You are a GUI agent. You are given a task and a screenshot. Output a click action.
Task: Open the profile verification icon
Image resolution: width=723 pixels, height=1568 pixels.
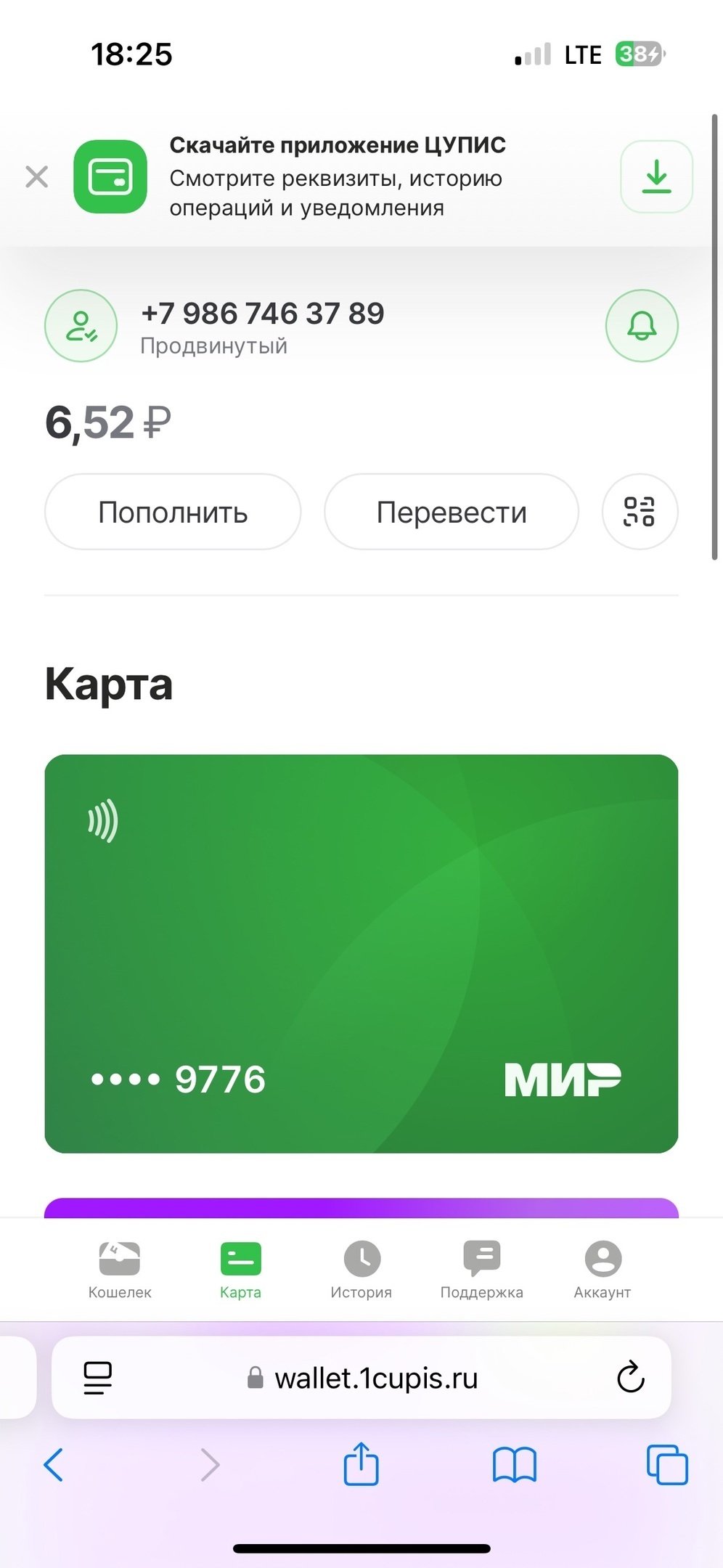[x=81, y=326]
